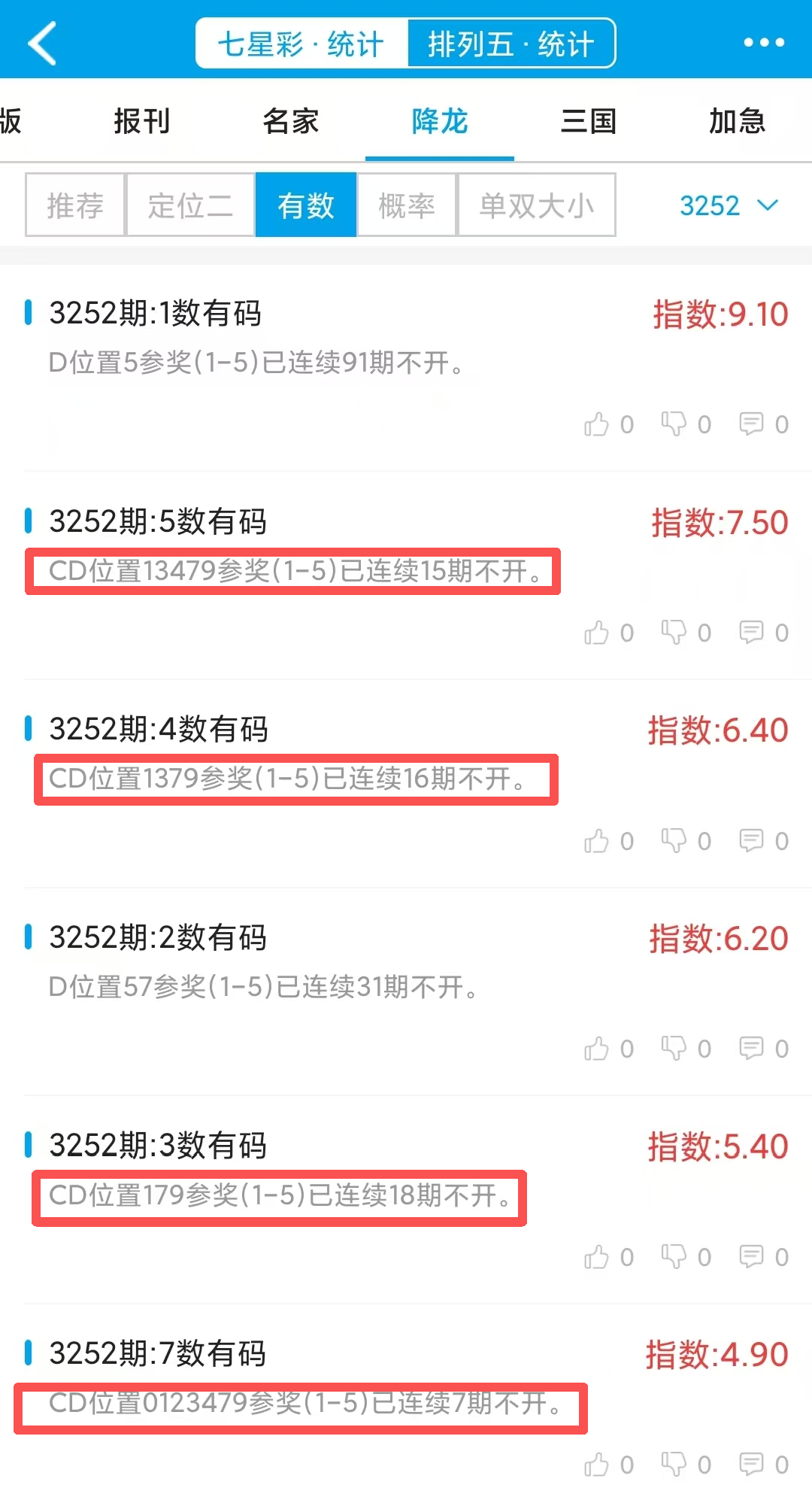Screen dimensions: 812x1506
Task: Switch to 七星彩·统计 segment
Action: 301,44
